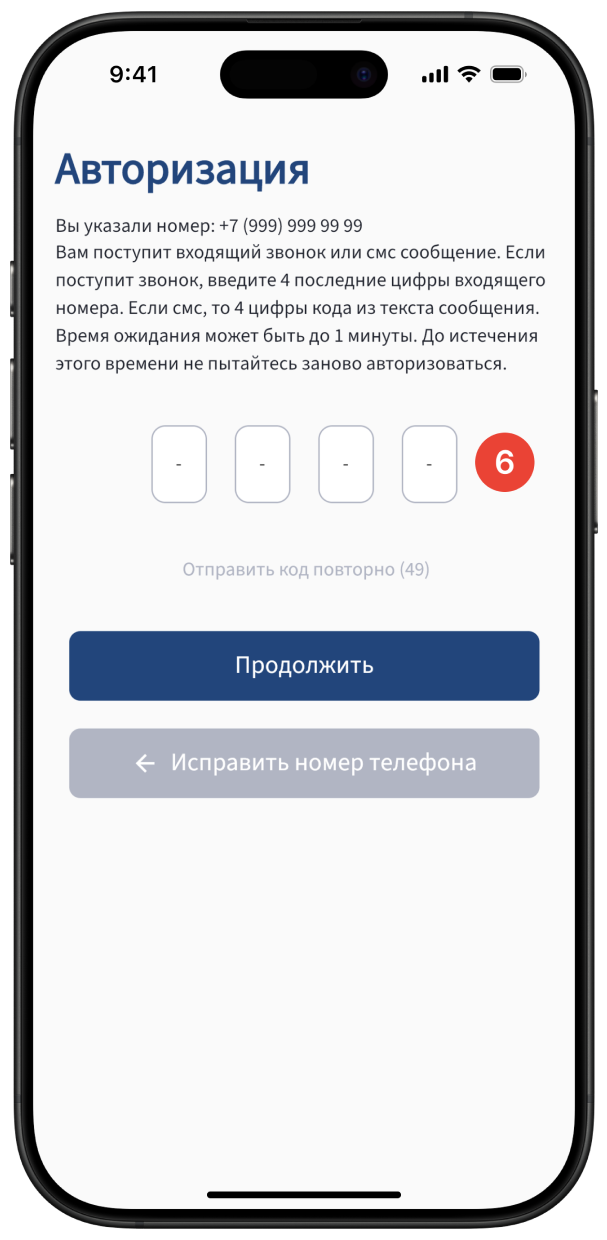Tap the Продолжить button
Image resolution: width=607 pixels, height=1240 pixels.
(304, 666)
